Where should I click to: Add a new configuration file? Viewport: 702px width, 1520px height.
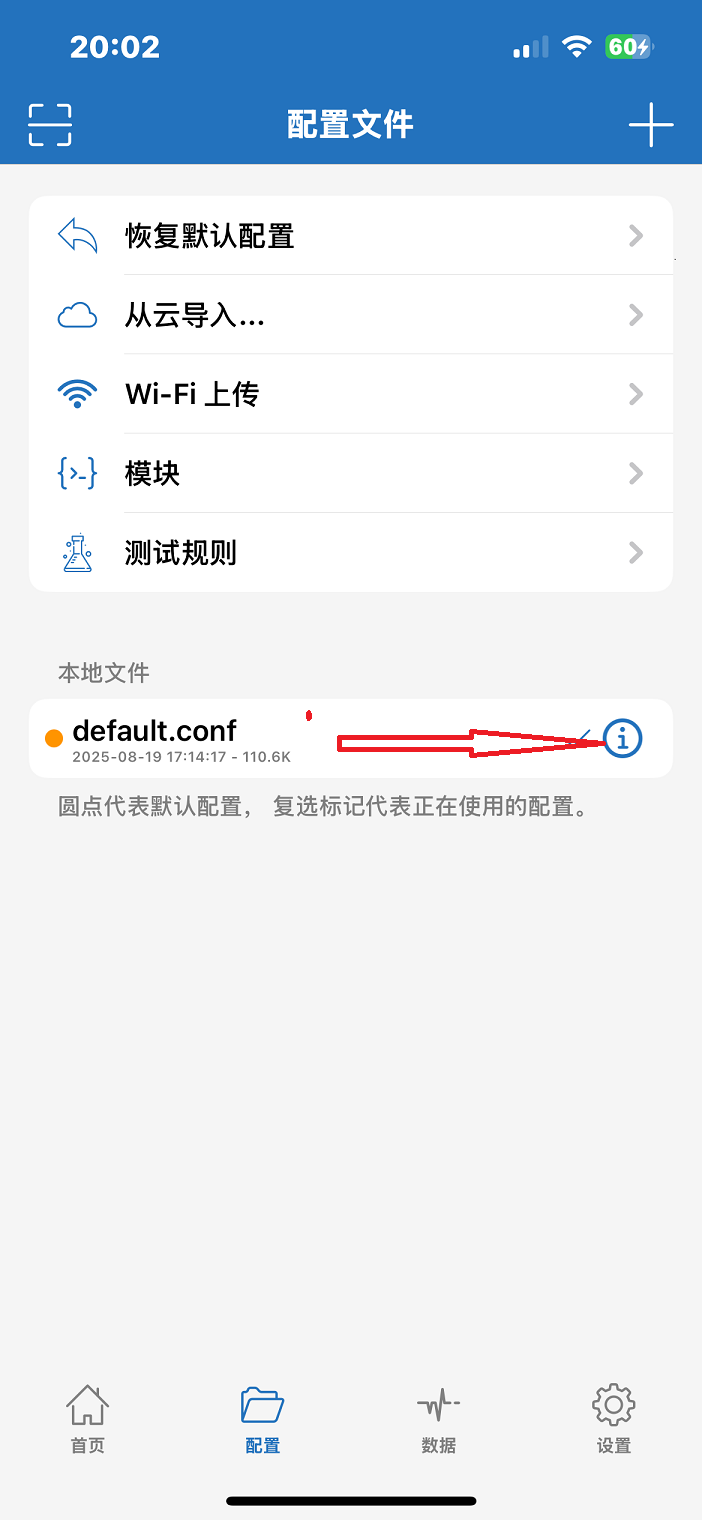[651, 125]
